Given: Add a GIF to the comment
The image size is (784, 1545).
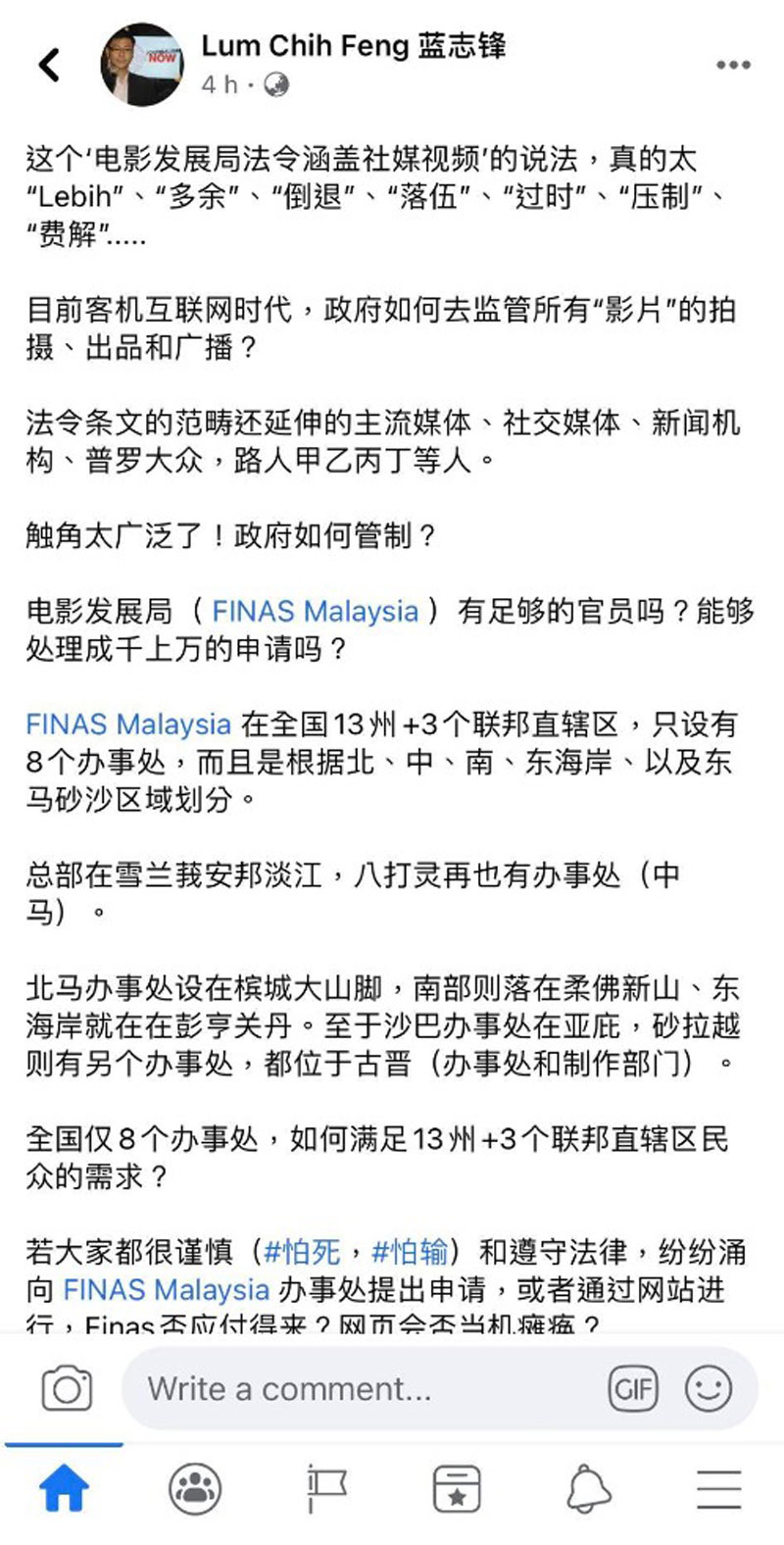Looking at the screenshot, I should click(633, 1389).
